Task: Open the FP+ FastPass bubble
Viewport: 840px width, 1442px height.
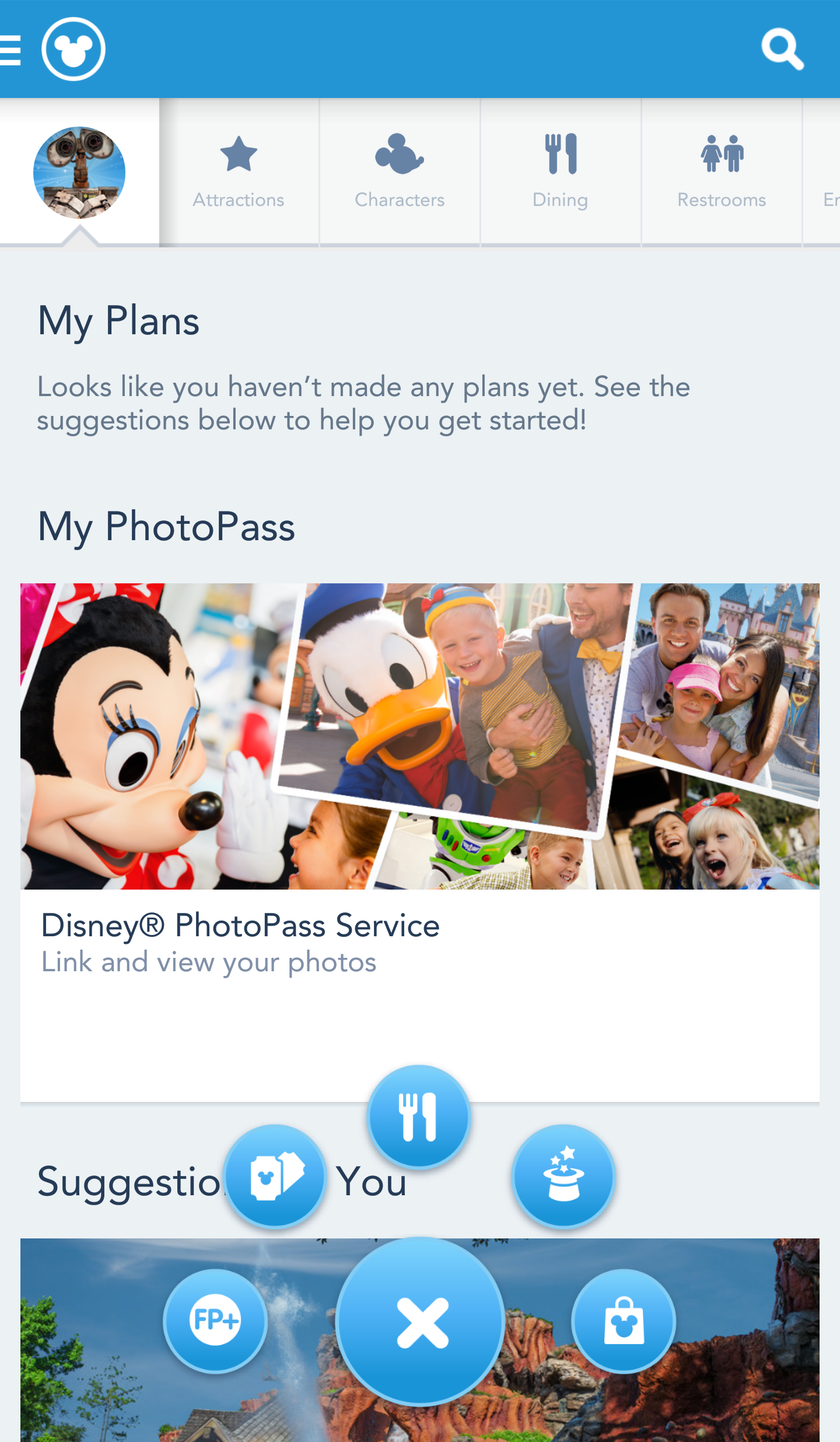Action: (x=215, y=1321)
